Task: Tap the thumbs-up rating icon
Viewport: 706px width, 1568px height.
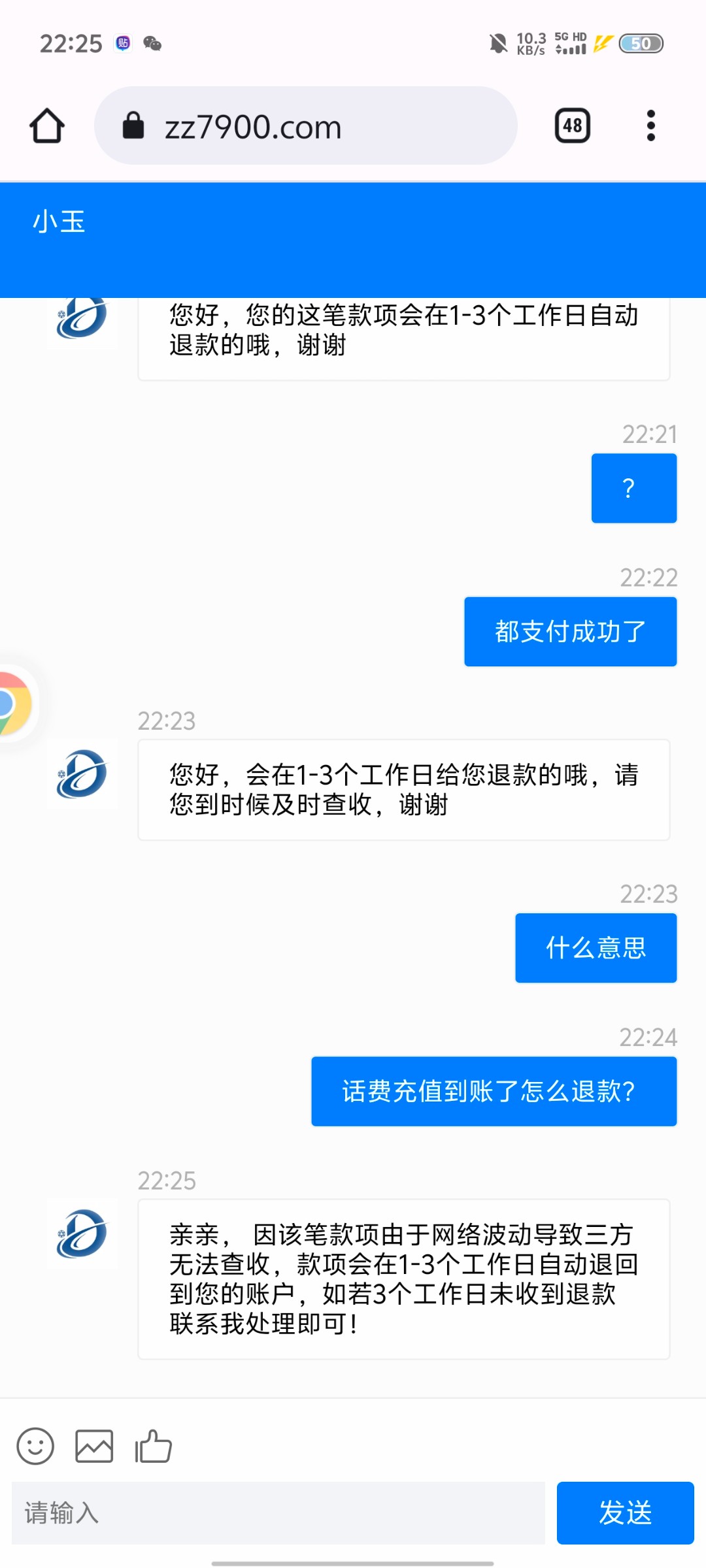Action: pos(154,1446)
